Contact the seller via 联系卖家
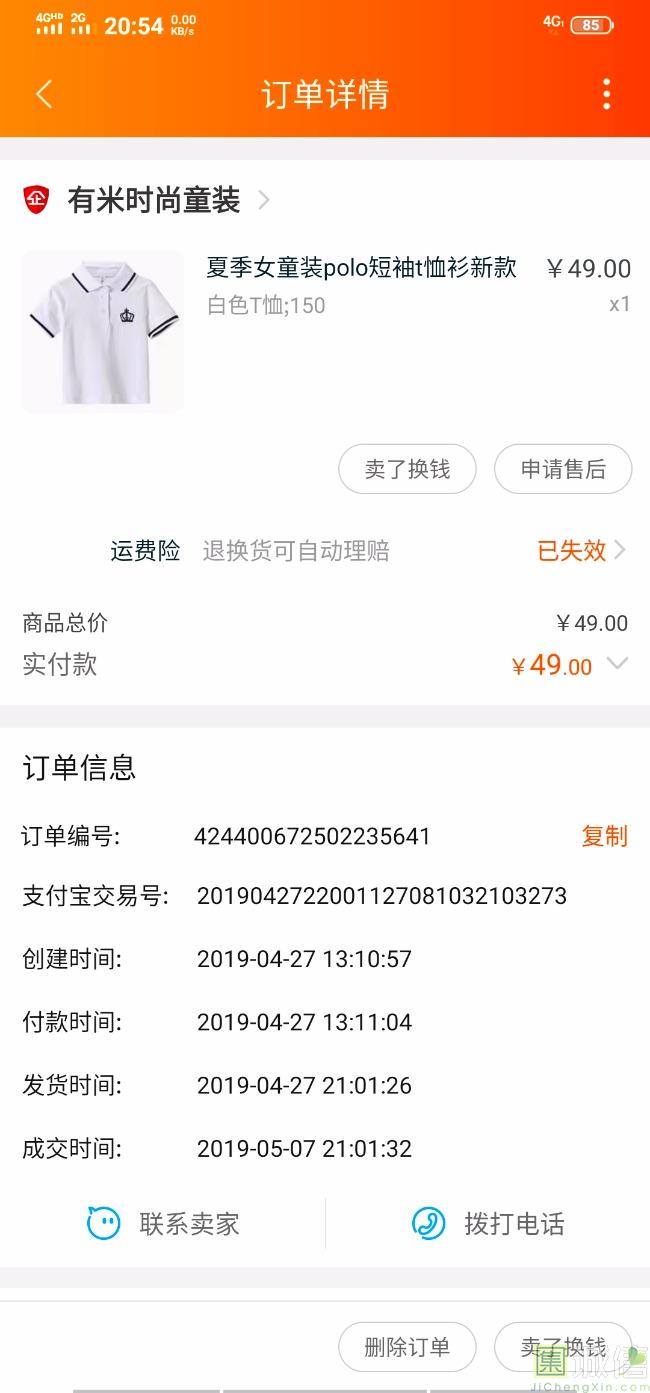The width and height of the screenshot is (650, 1393). [x=163, y=1223]
